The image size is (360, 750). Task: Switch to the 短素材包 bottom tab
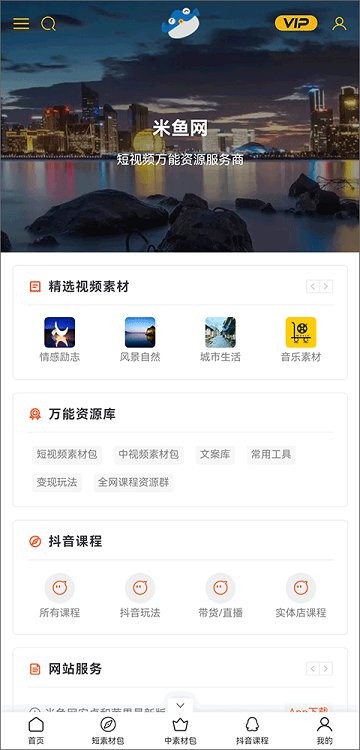click(108, 731)
